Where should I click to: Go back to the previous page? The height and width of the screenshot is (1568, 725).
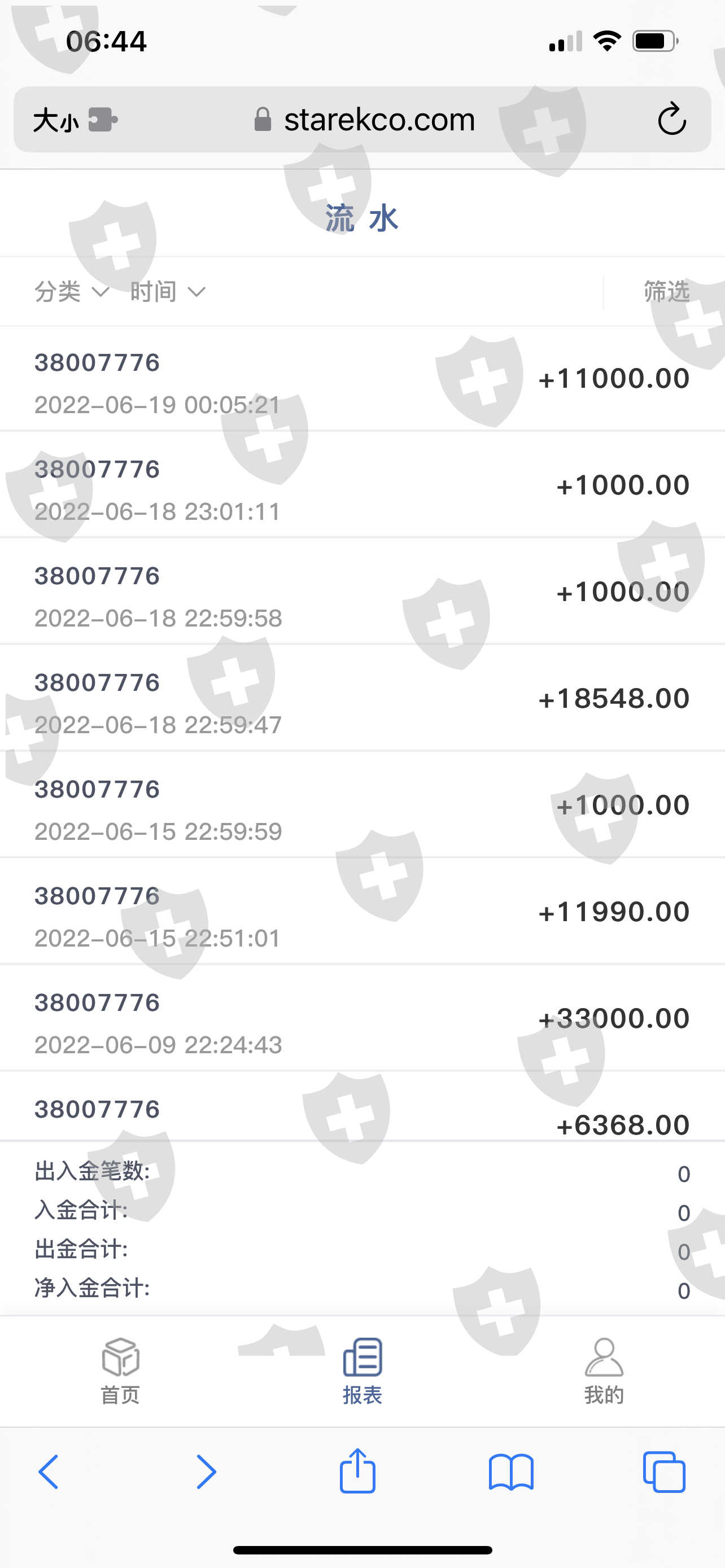[x=49, y=1472]
